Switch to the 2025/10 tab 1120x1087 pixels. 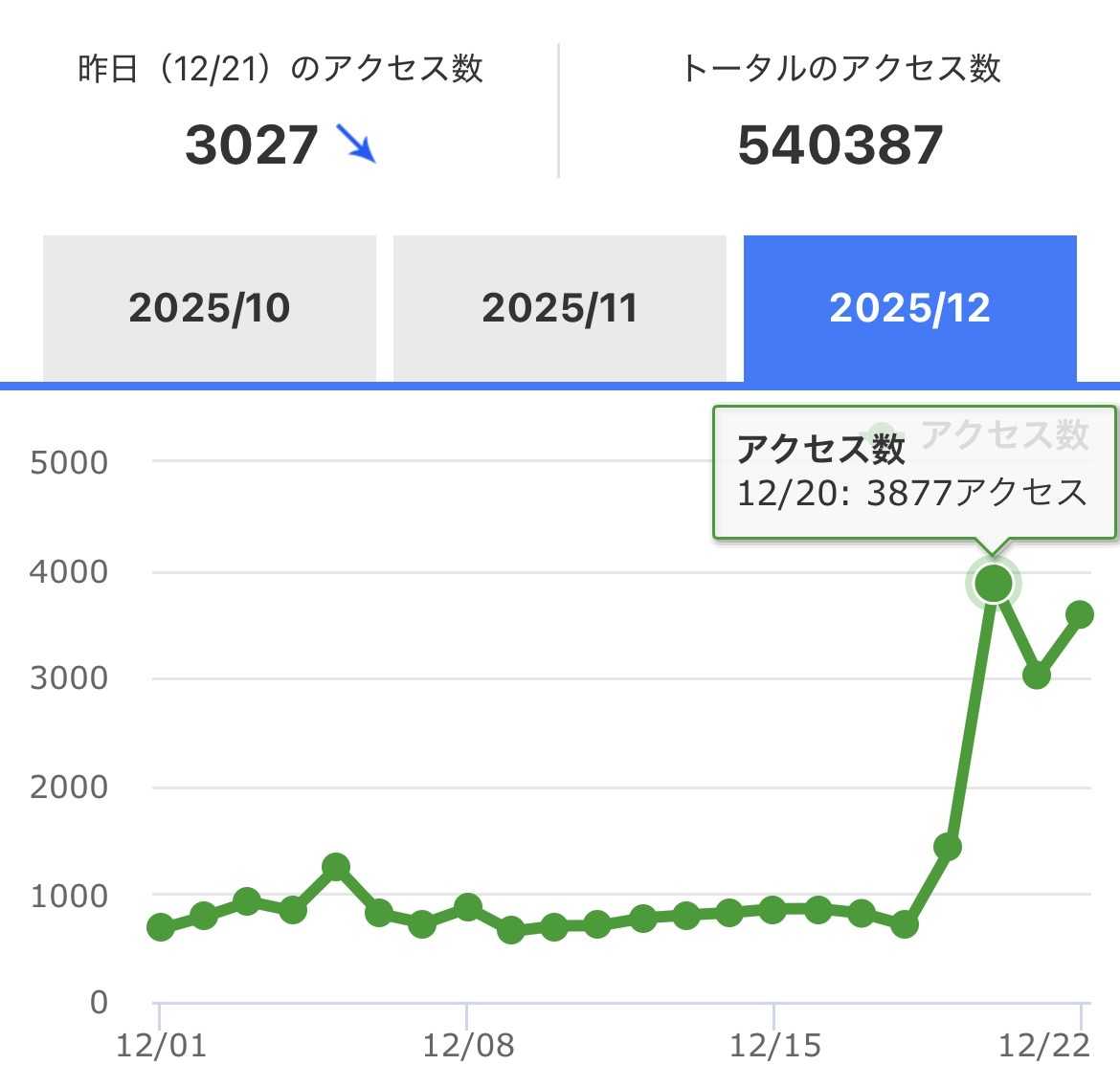[210, 308]
